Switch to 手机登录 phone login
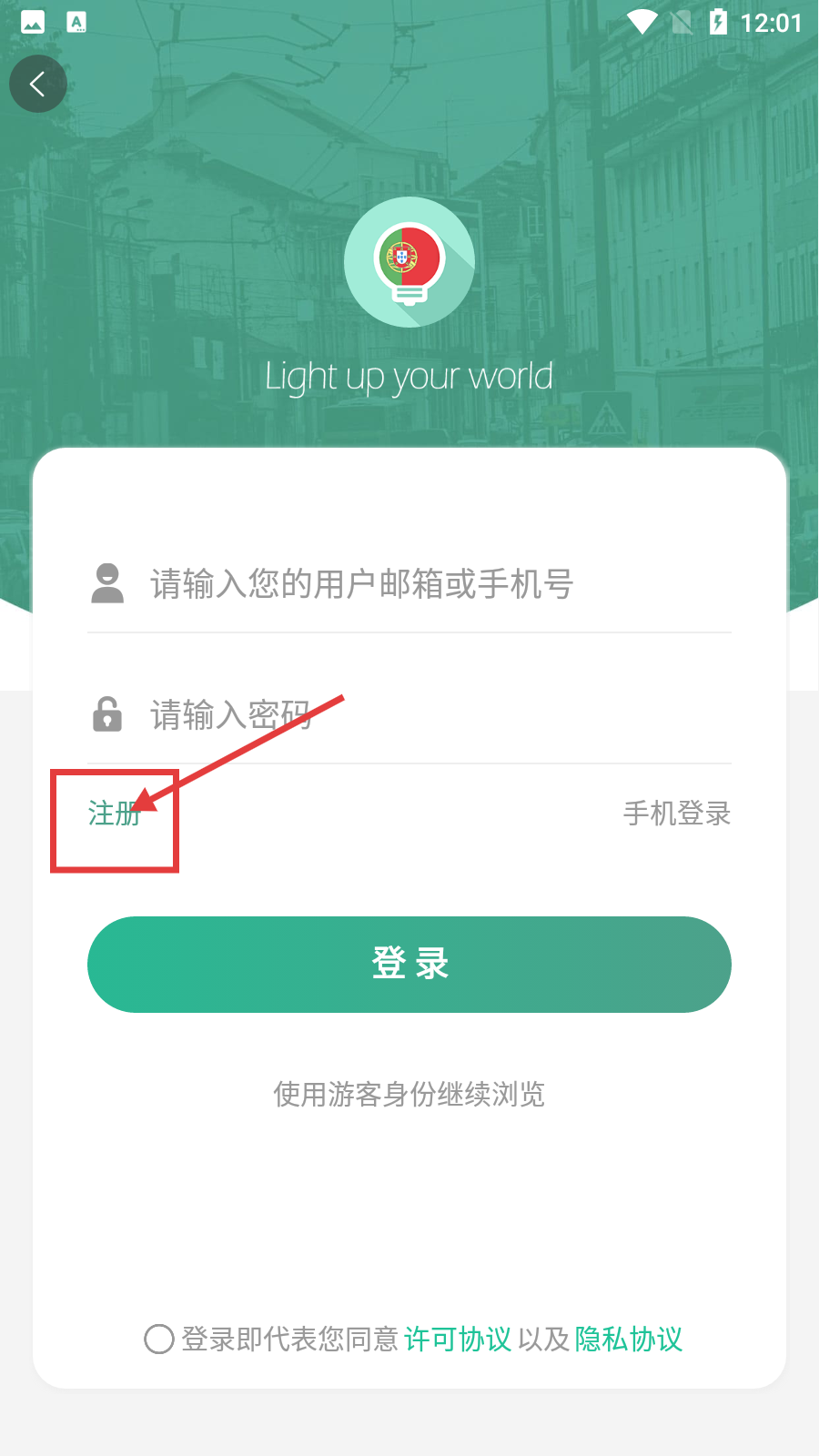 (x=677, y=814)
